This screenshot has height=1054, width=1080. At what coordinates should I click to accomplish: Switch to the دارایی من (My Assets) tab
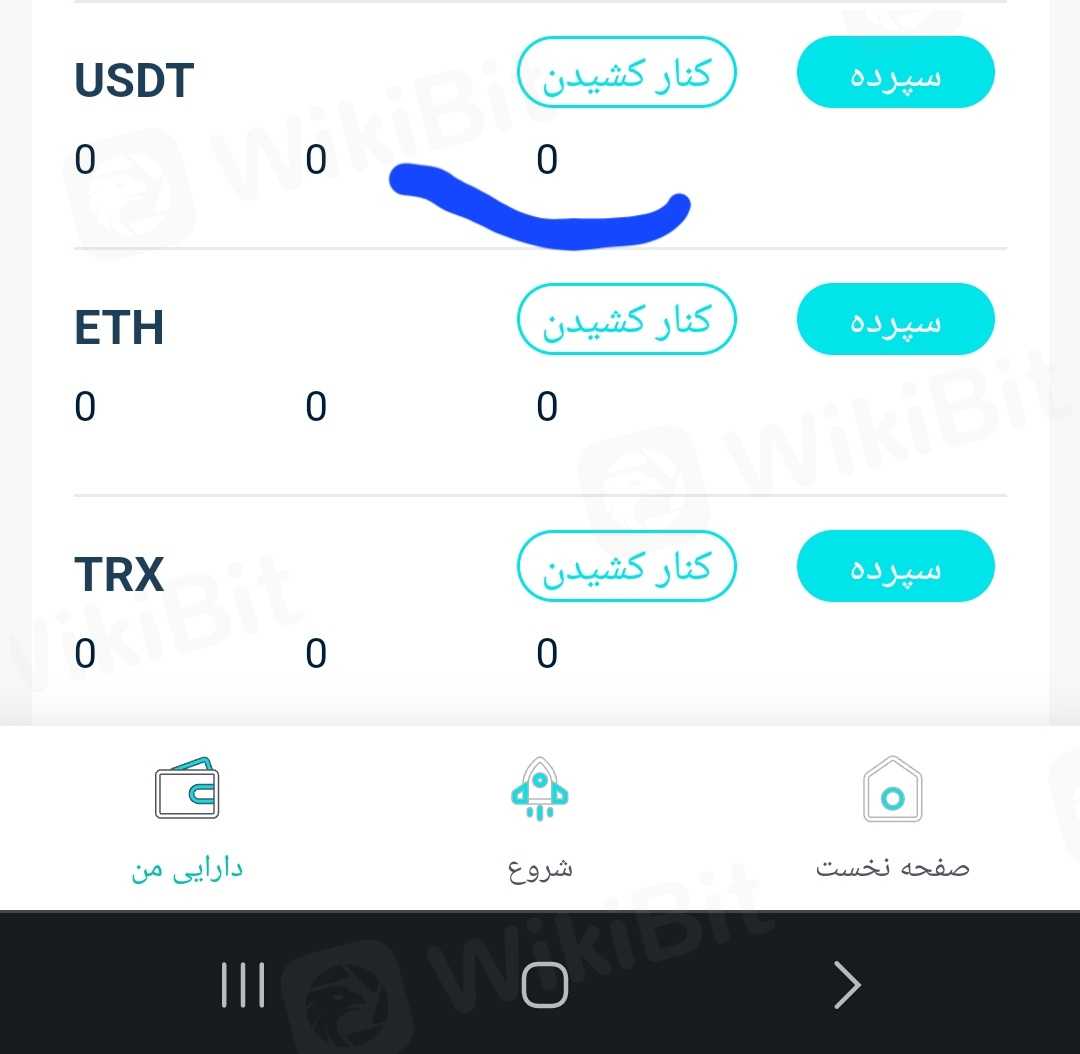coord(187,820)
